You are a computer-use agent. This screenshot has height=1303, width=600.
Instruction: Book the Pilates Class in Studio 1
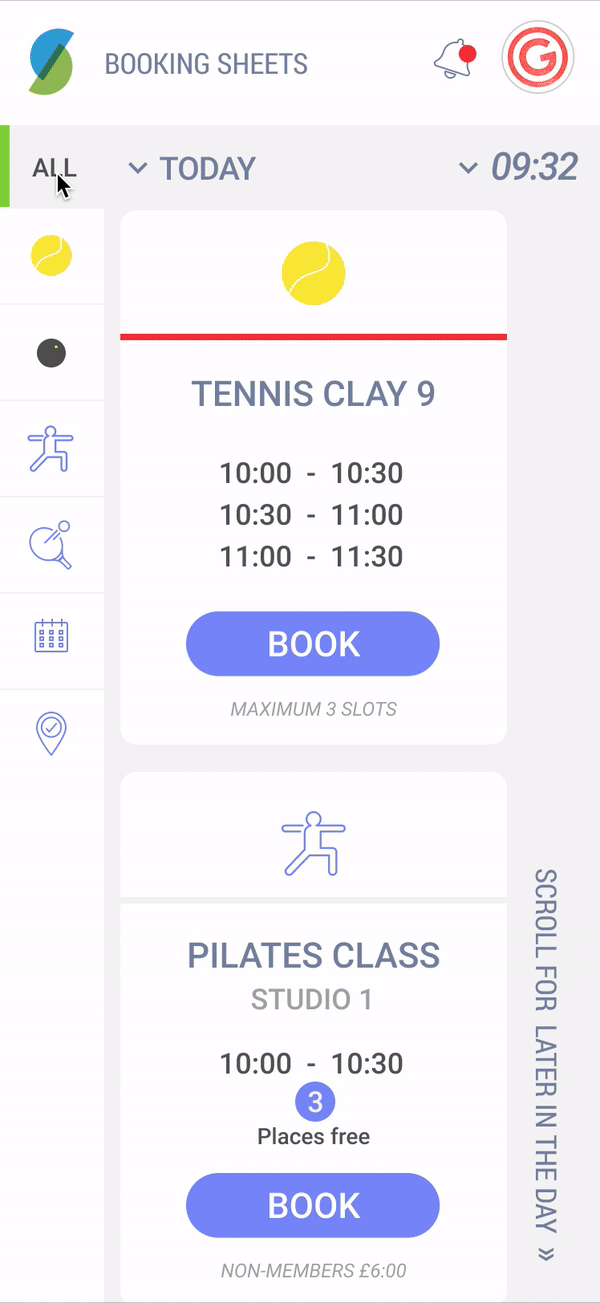click(x=313, y=1205)
